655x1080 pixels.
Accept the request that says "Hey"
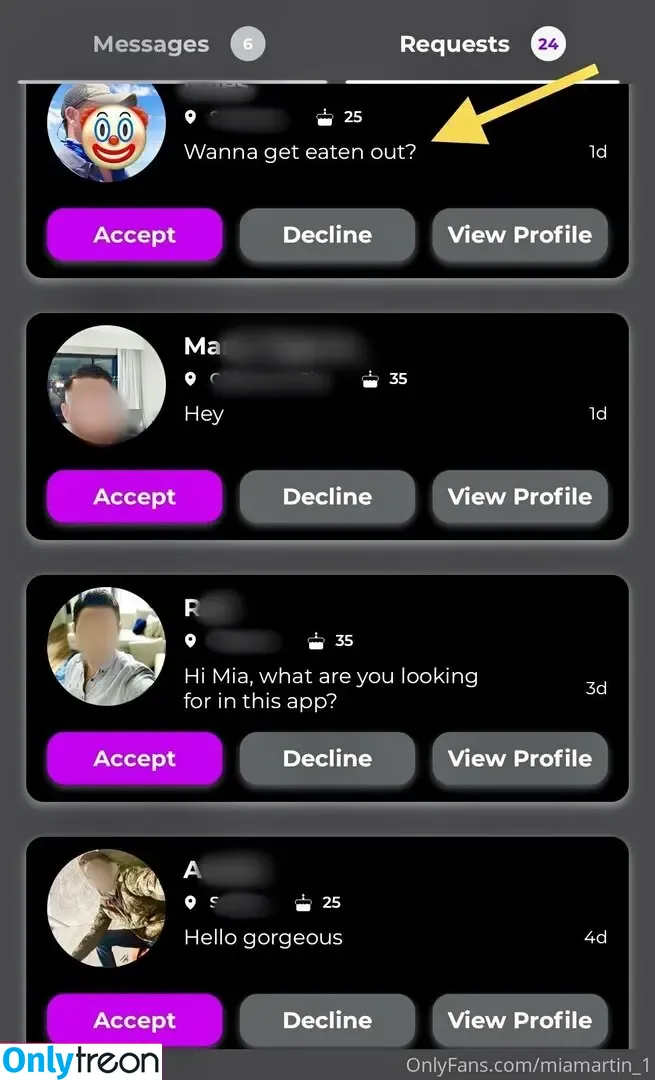pos(134,497)
